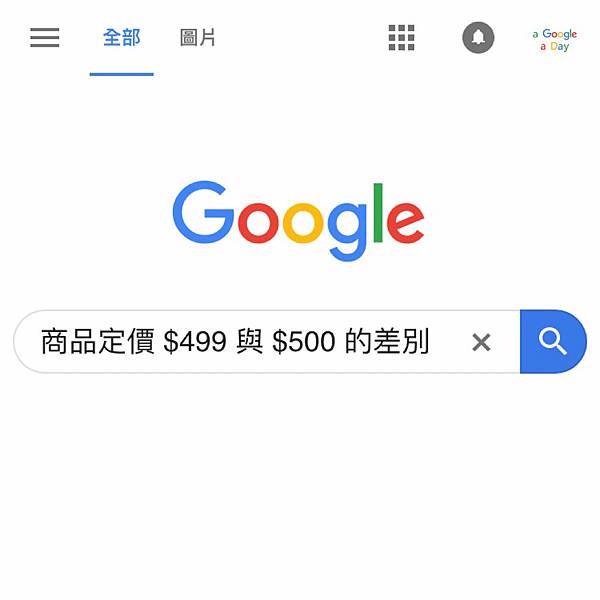Tap the blue search magnifier button
600x600 pixels.
(553, 342)
